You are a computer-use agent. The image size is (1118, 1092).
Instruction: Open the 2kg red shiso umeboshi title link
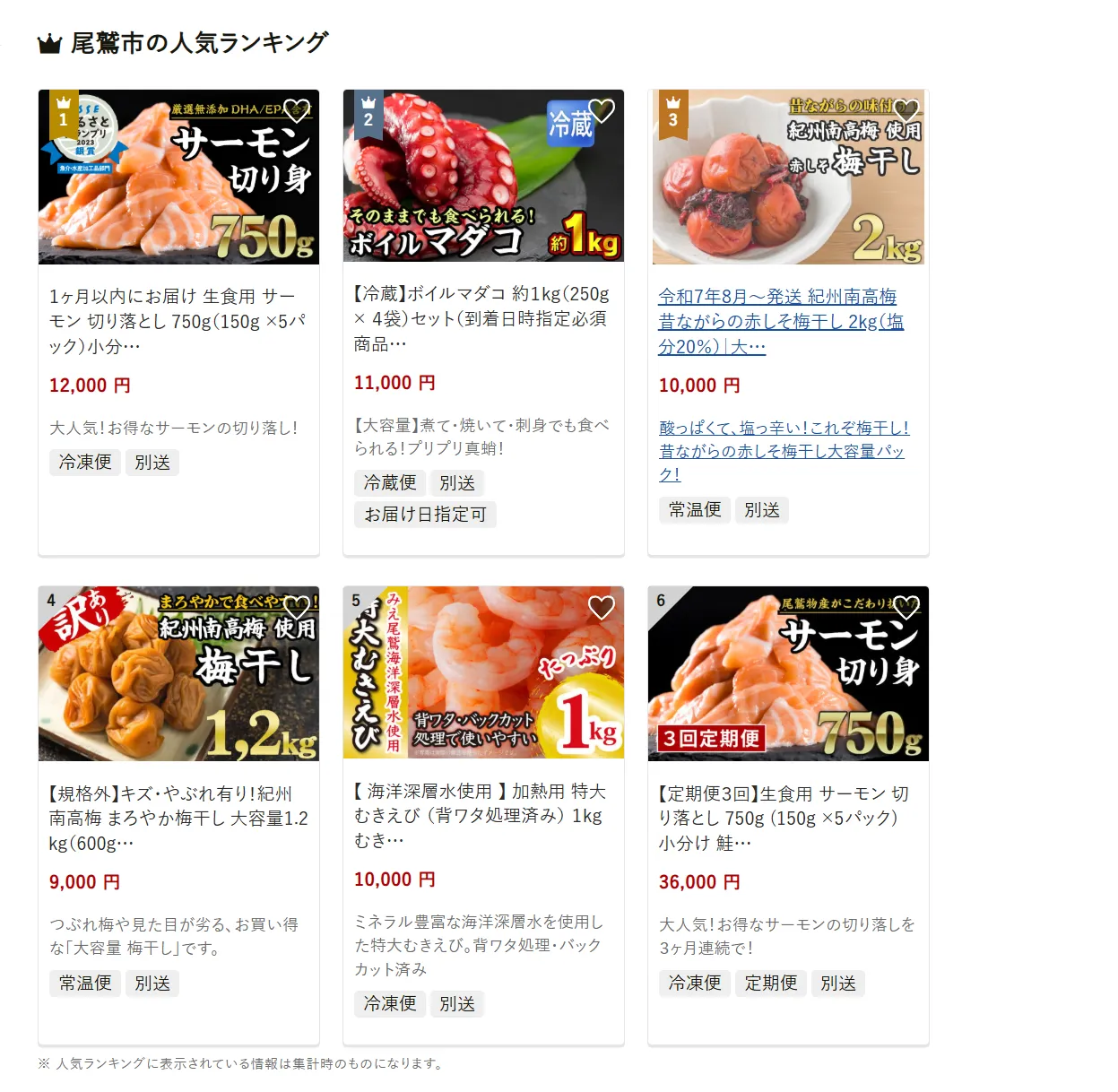coord(780,321)
